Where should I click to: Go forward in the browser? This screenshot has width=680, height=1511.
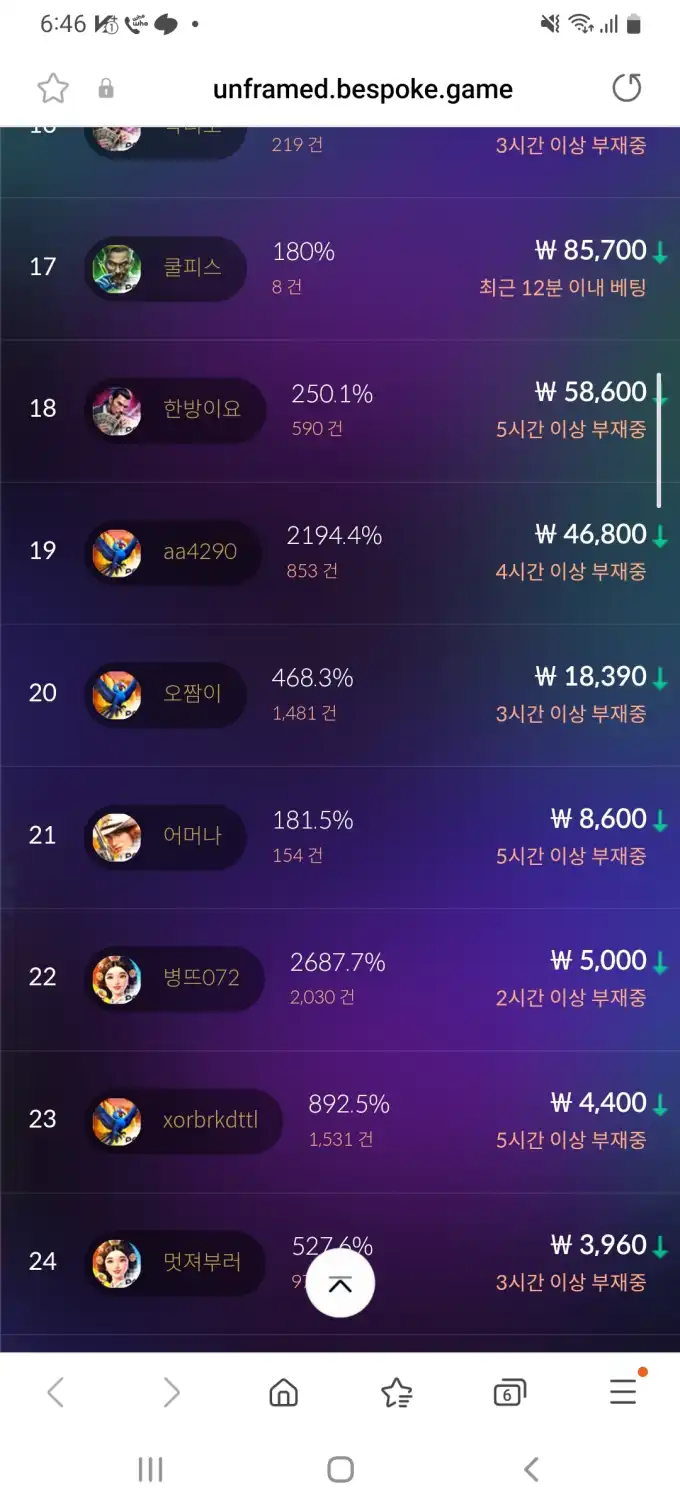click(171, 1392)
